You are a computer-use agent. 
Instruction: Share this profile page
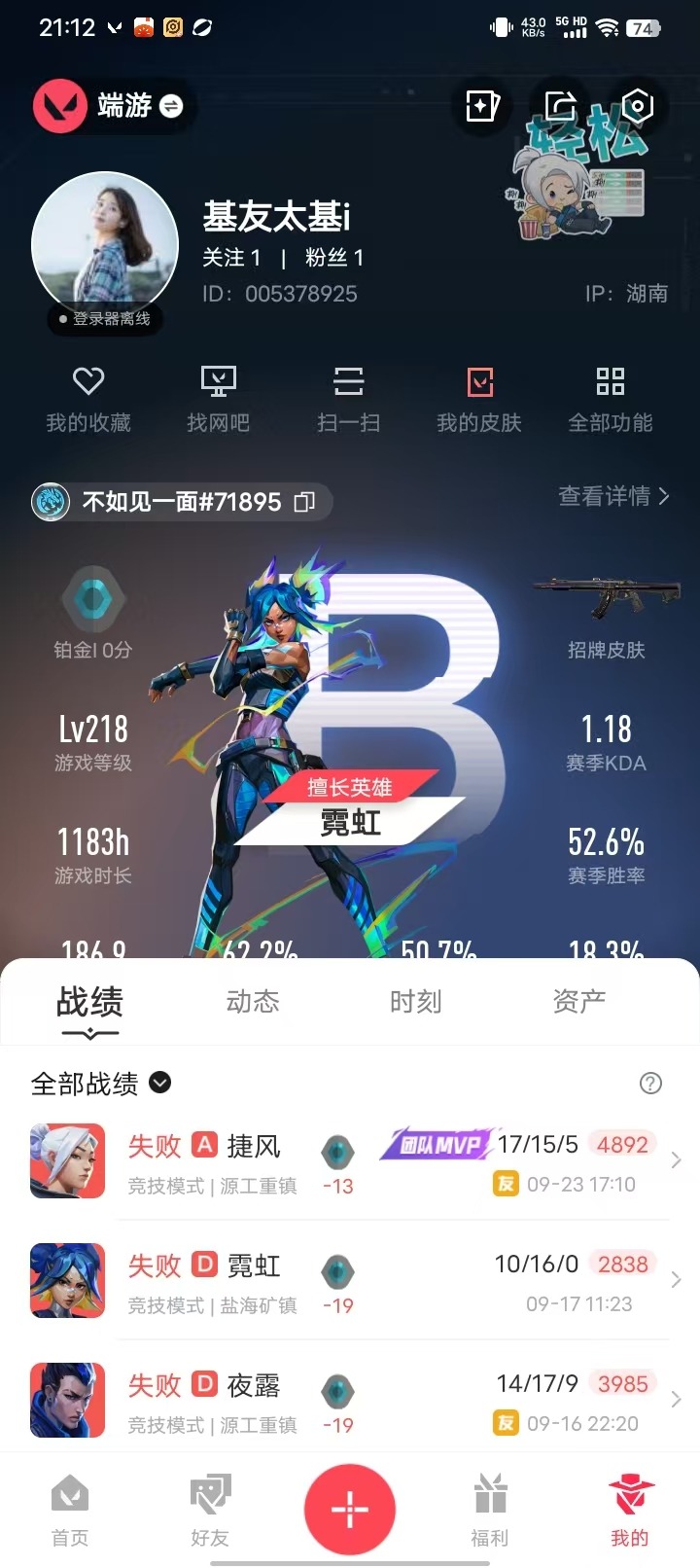[560, 105]
